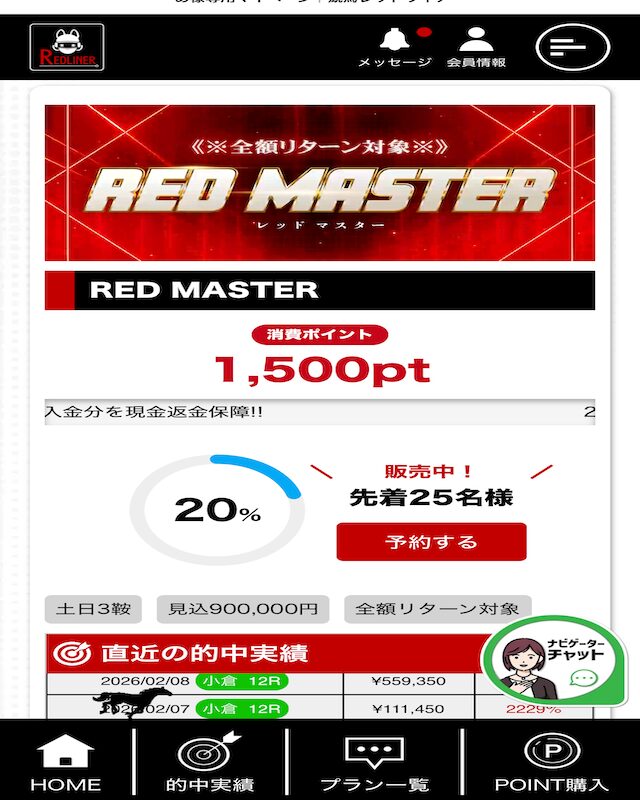Open the プラン一覧 tab
640x800 pixels.
point(373,762)
